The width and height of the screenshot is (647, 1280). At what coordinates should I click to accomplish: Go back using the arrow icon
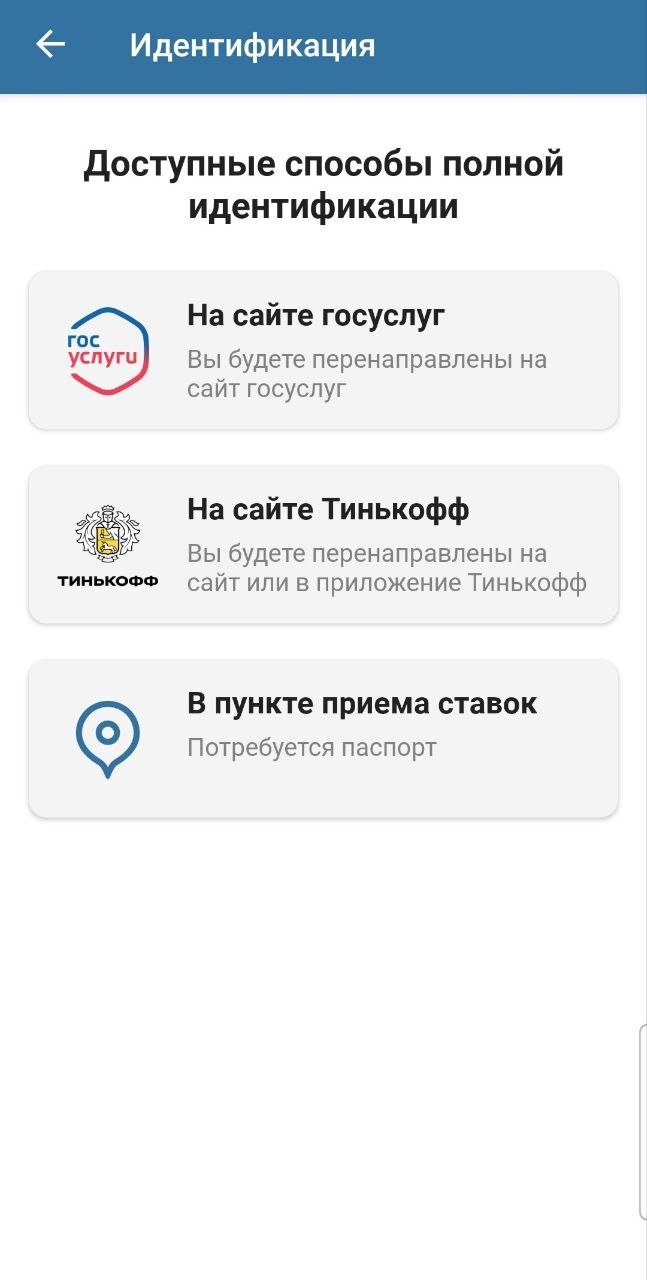pyautogui.click(x=50, y=45)
